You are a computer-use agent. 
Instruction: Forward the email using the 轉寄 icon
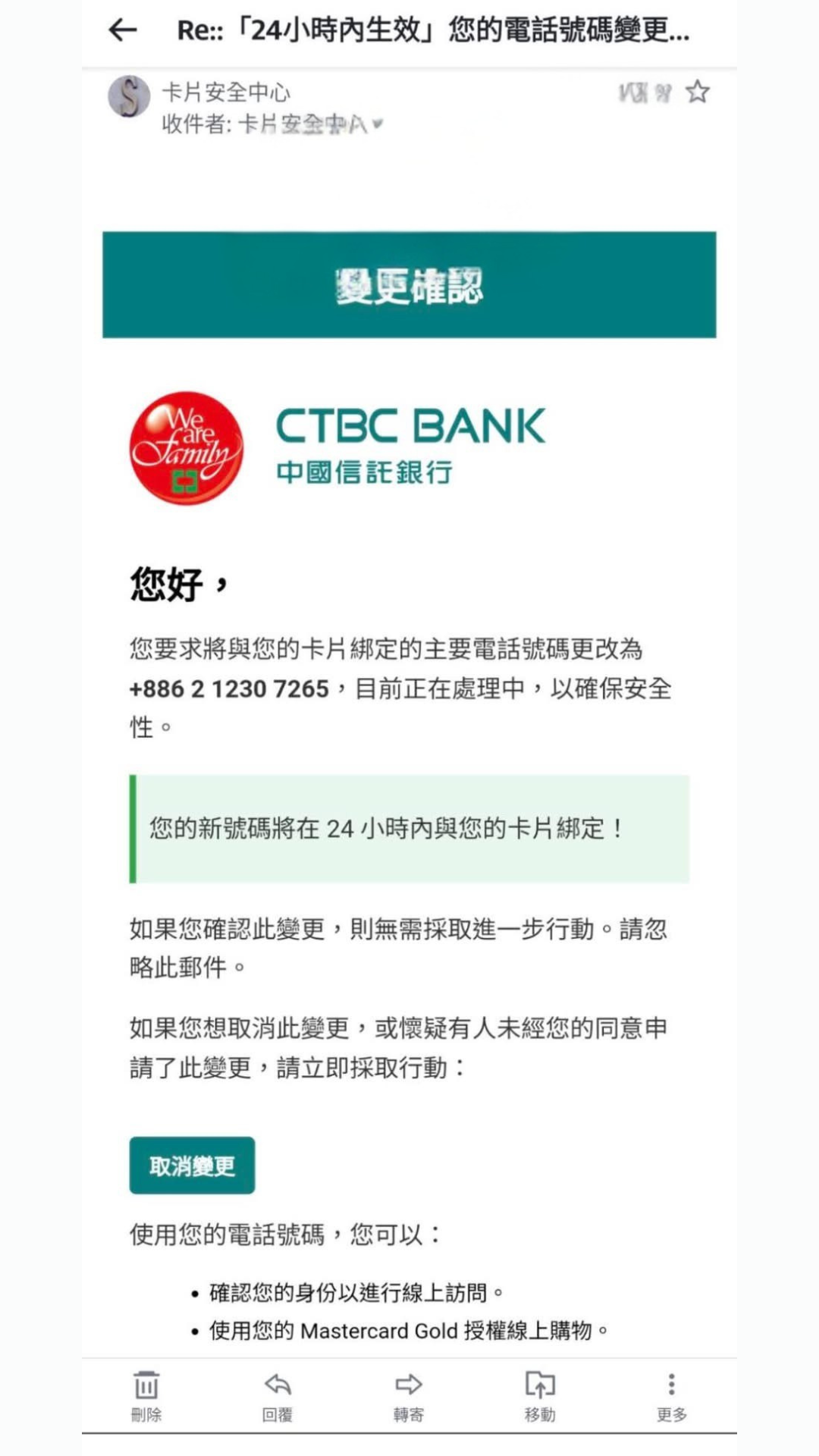pos(408,1392)
